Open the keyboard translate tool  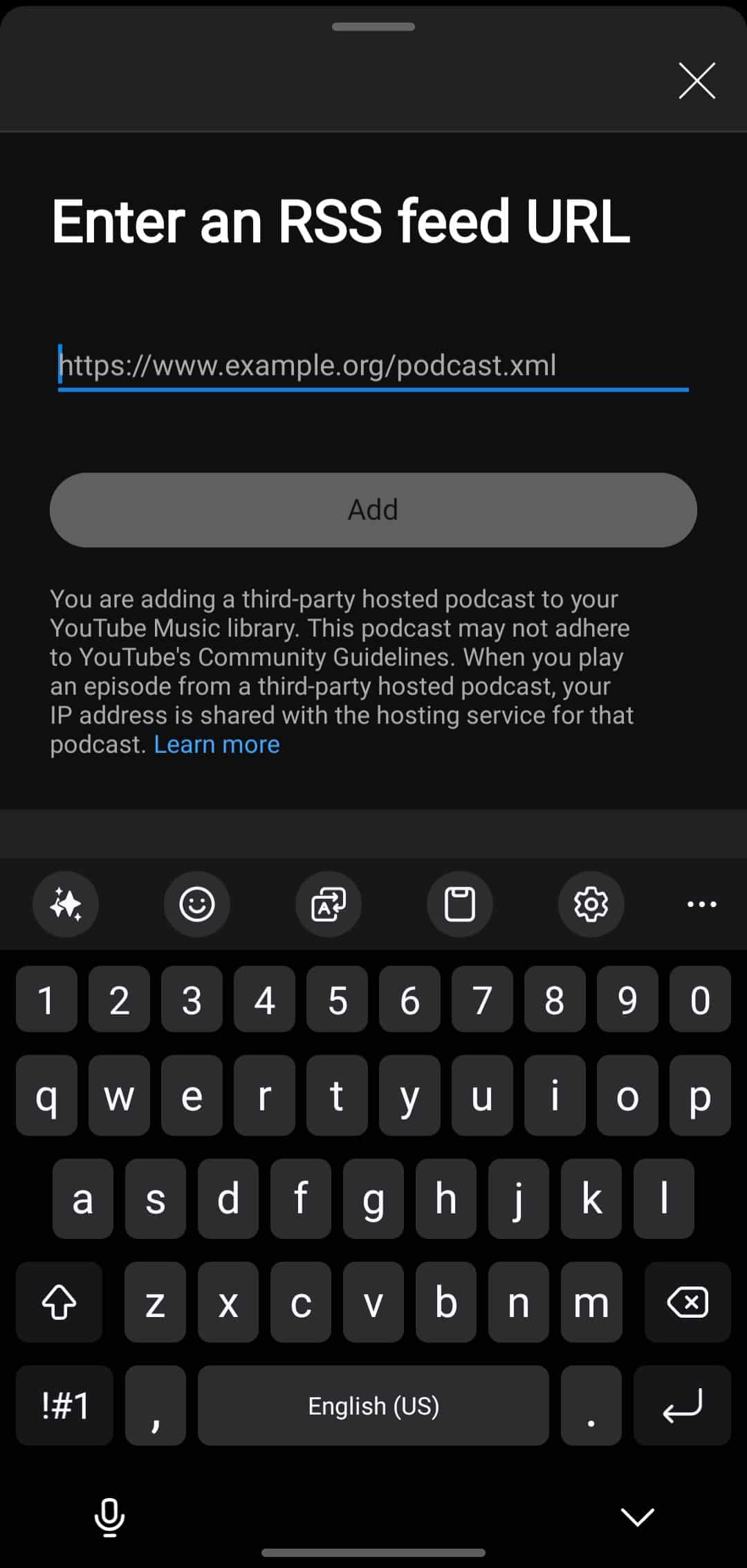(x=329, y=904)
